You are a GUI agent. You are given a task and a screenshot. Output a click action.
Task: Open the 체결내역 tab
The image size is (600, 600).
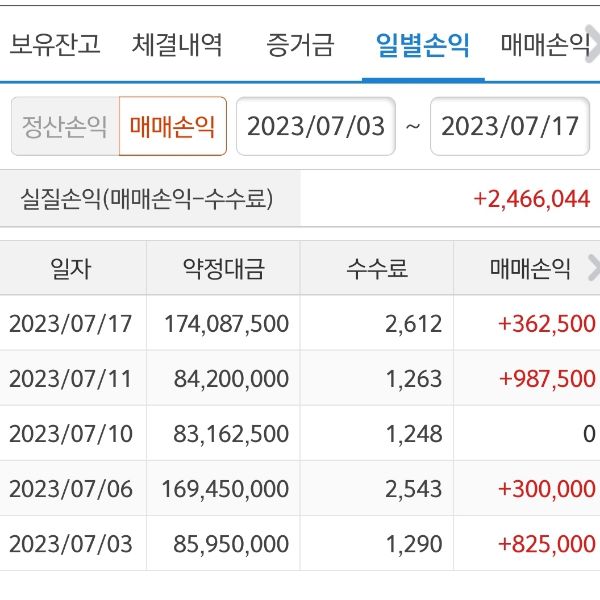[x=177, y=45]
